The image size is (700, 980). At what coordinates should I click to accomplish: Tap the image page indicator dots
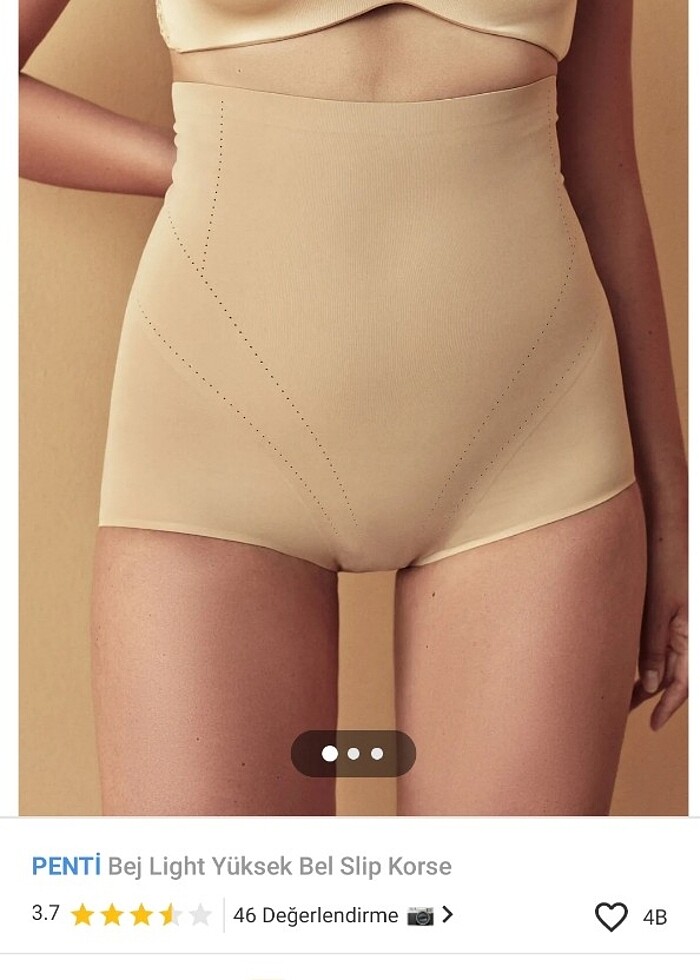353,754
